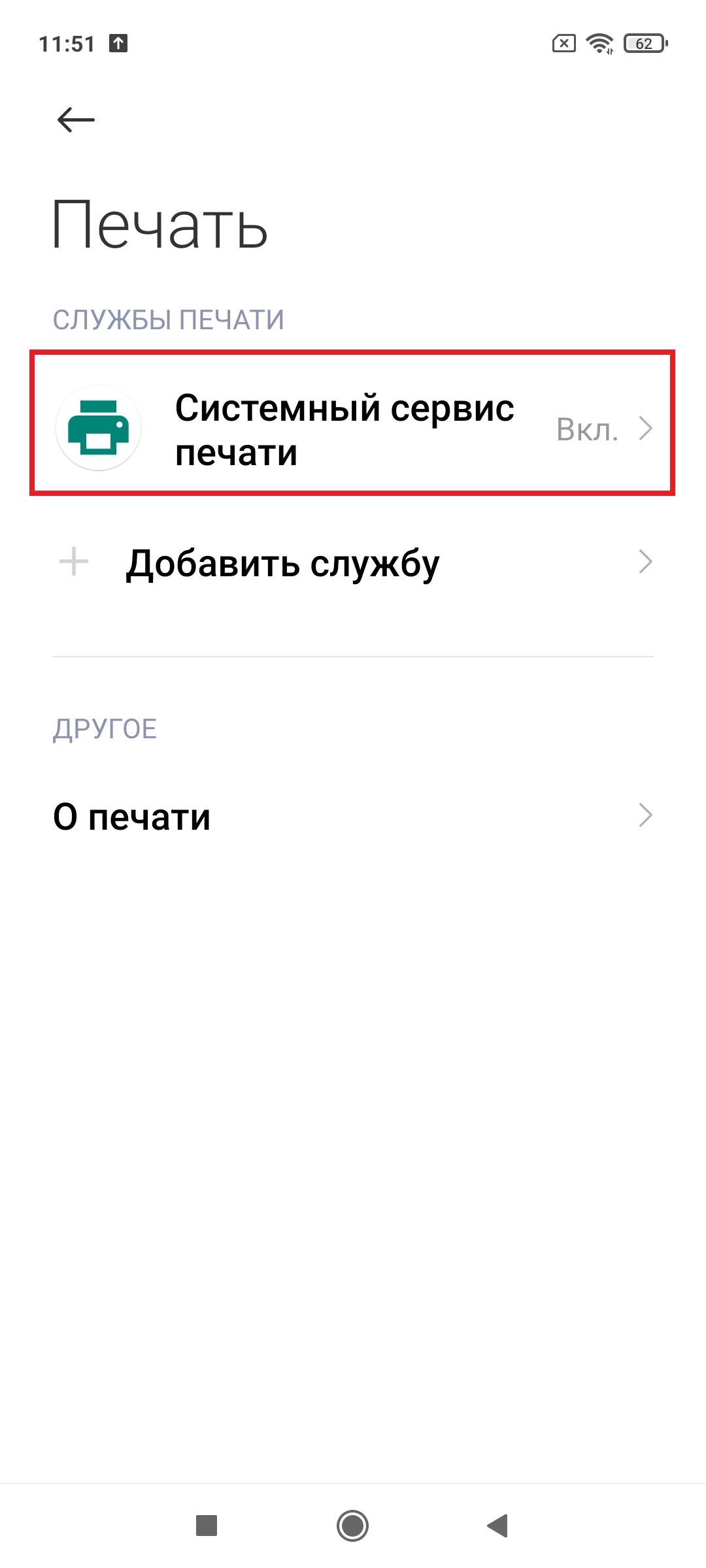
Task: Open recent apps with the square button
Action: [x=207, y=1526]
